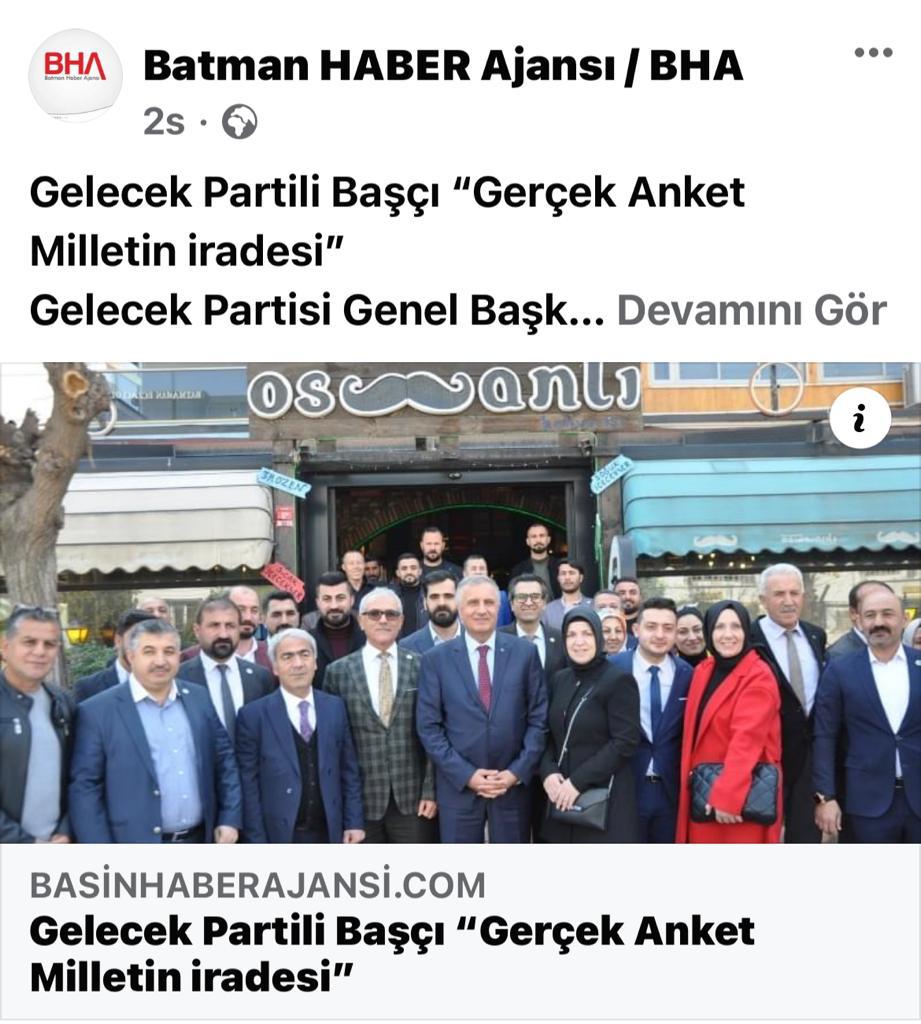Tap the BHA profile picture
This screenshot has height=1024, width=921.
point(75,75)
